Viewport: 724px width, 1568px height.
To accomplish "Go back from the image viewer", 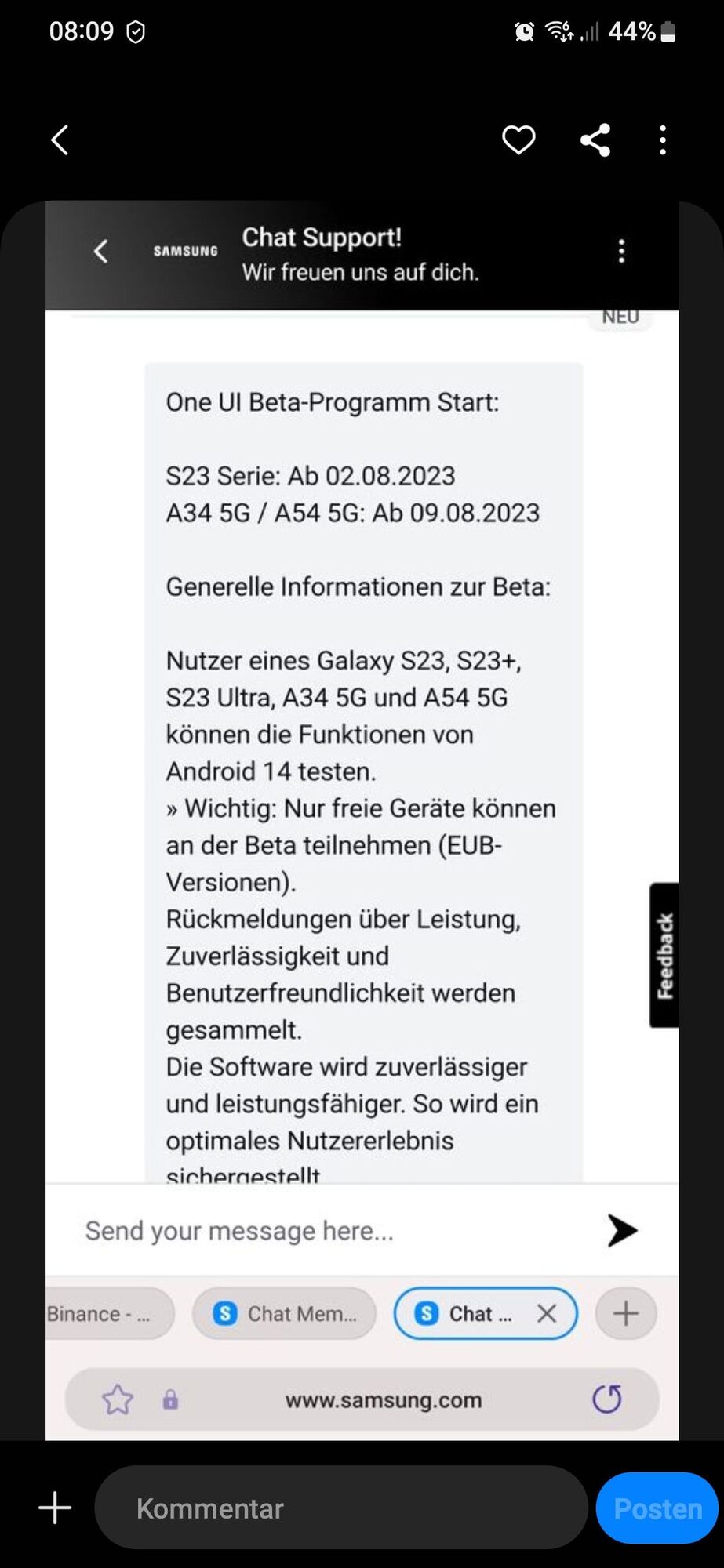I will [60, 140].
